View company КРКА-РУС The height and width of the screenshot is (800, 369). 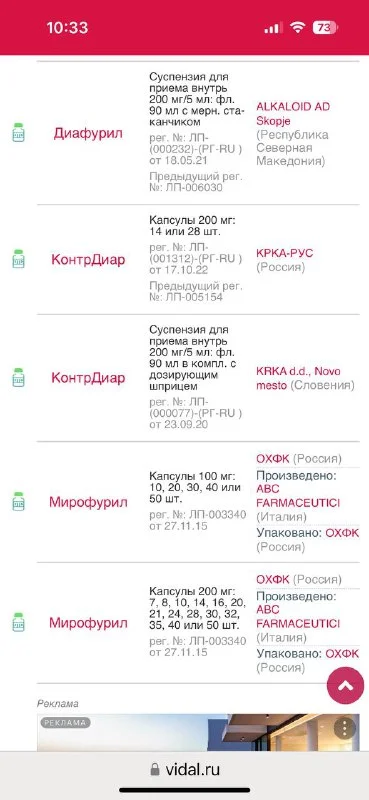[285, 253]
